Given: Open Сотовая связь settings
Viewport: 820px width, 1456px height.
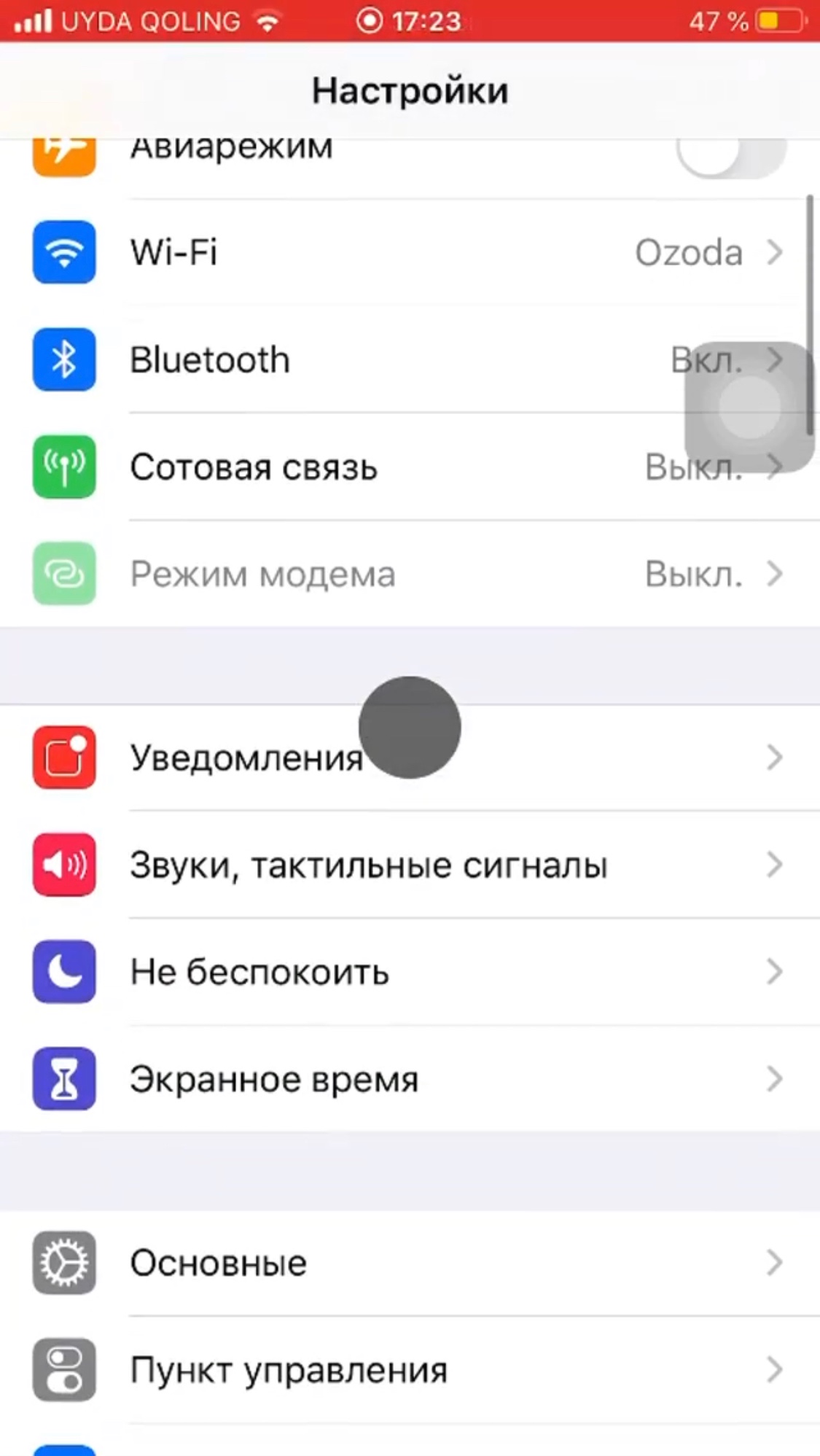Looking at the screenshot, I should pos(410,467).
